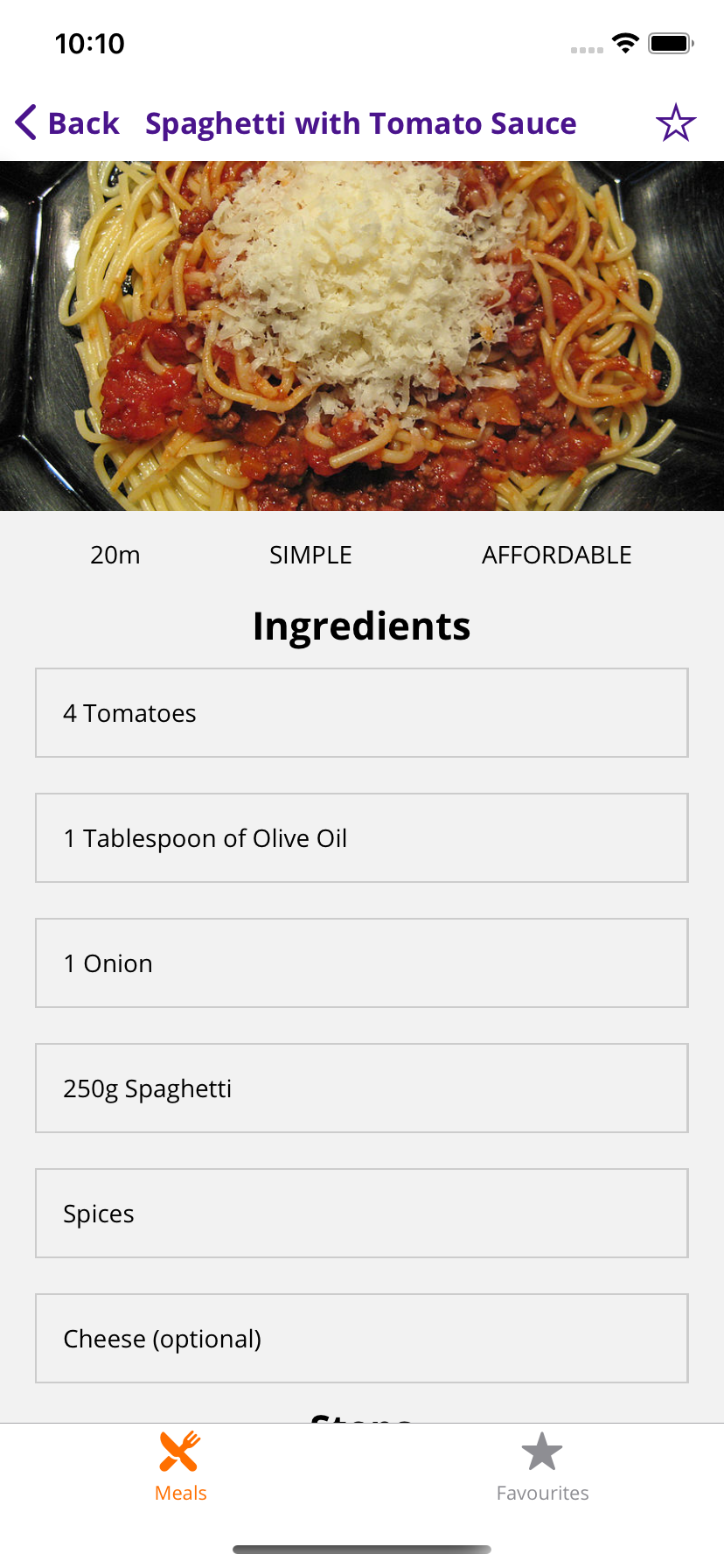724x1568 pixels.
Task: Expand the 250g Spaghetti ingredient row
Action: pyautogui.click(x=361, y=1088)
